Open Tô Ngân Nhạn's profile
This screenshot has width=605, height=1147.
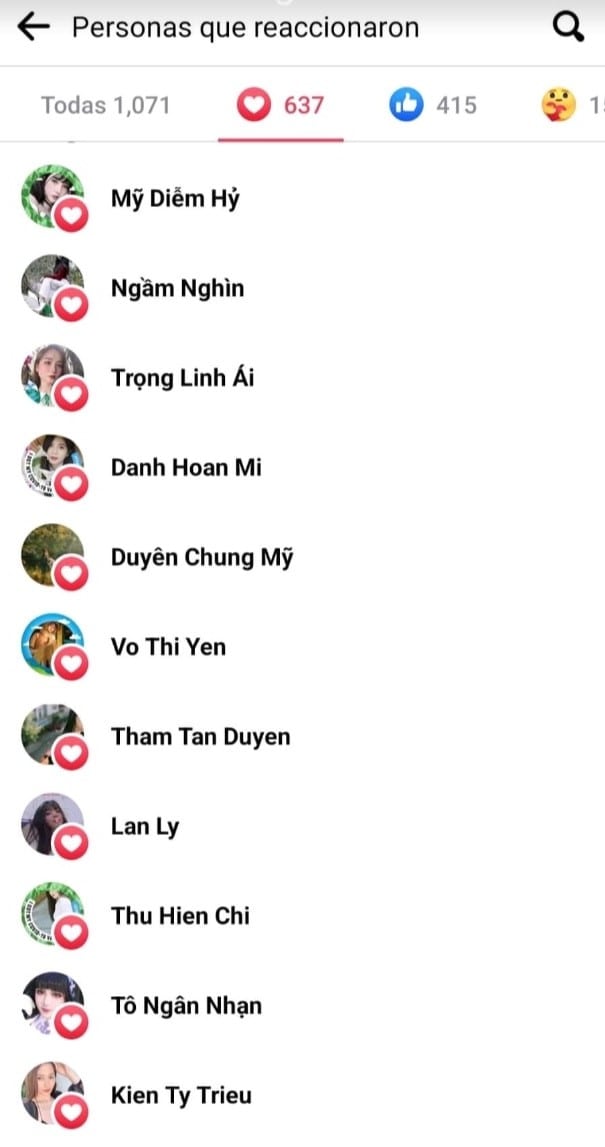tap(186, 1005)
